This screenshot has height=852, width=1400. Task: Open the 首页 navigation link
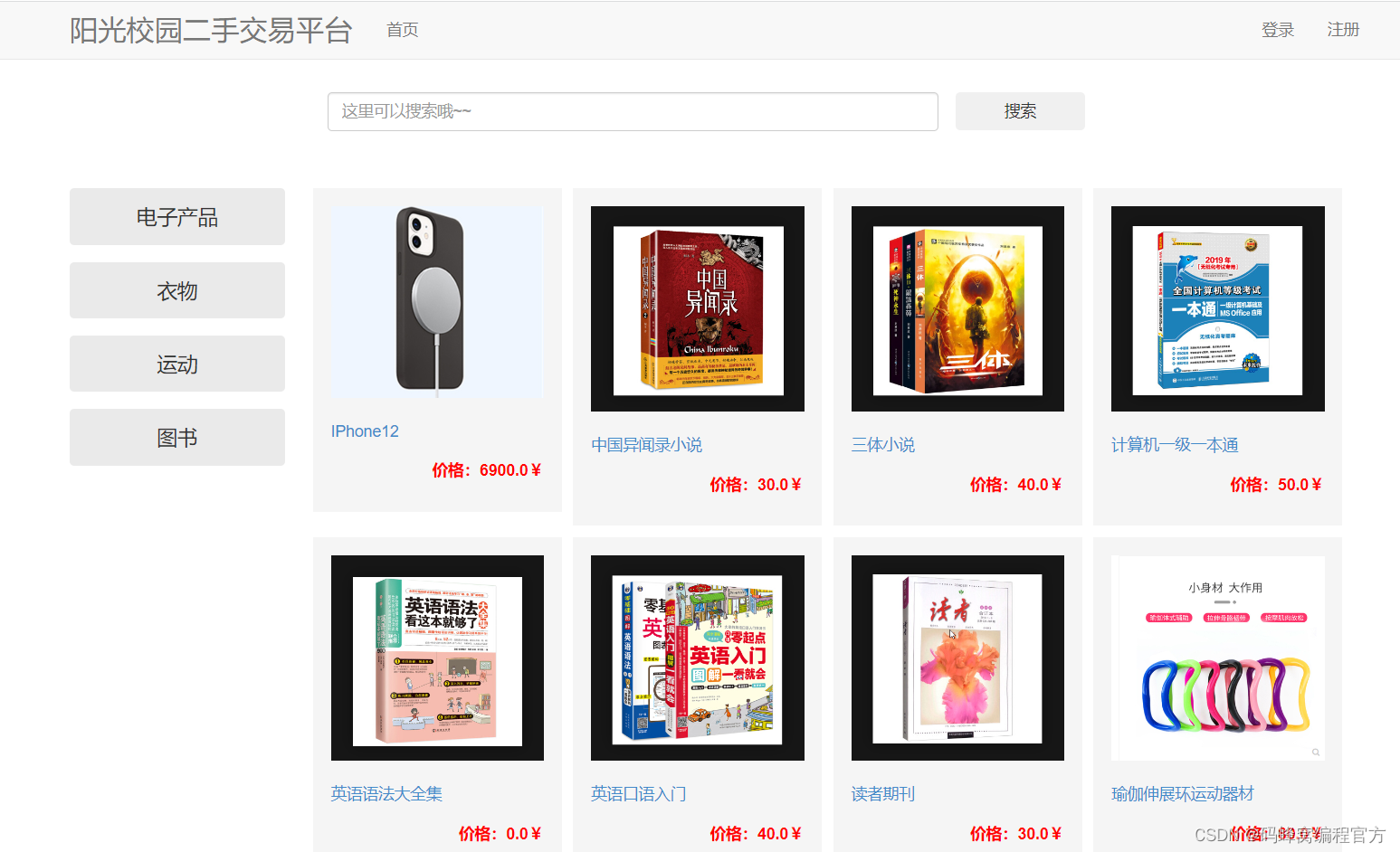[x=402, y=30]
